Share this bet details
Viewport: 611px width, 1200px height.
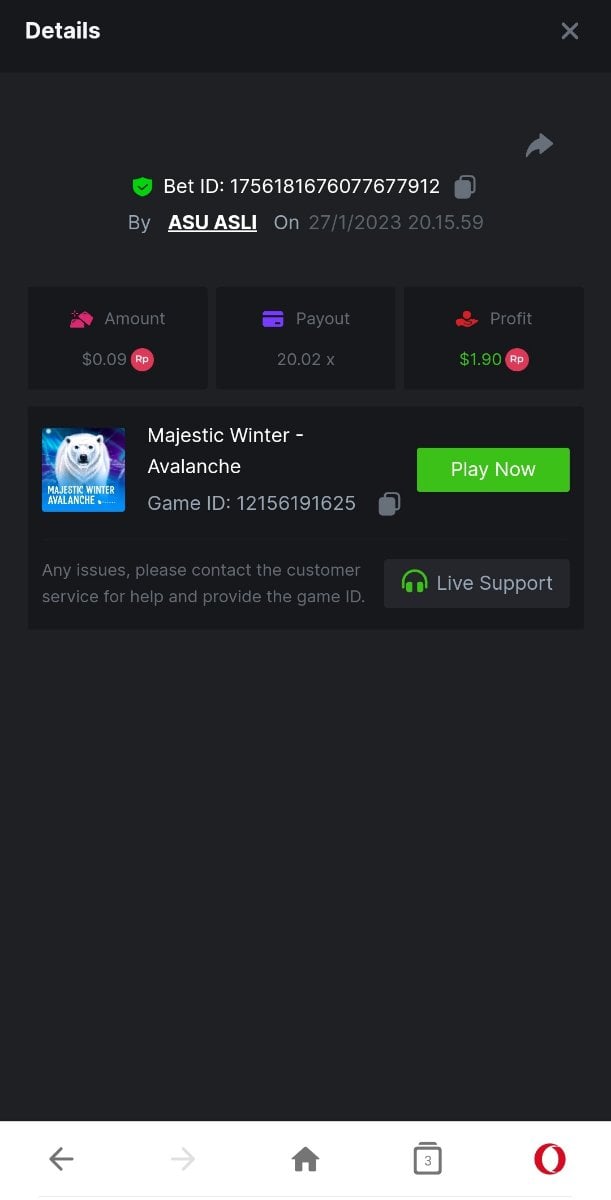point(539,146)
